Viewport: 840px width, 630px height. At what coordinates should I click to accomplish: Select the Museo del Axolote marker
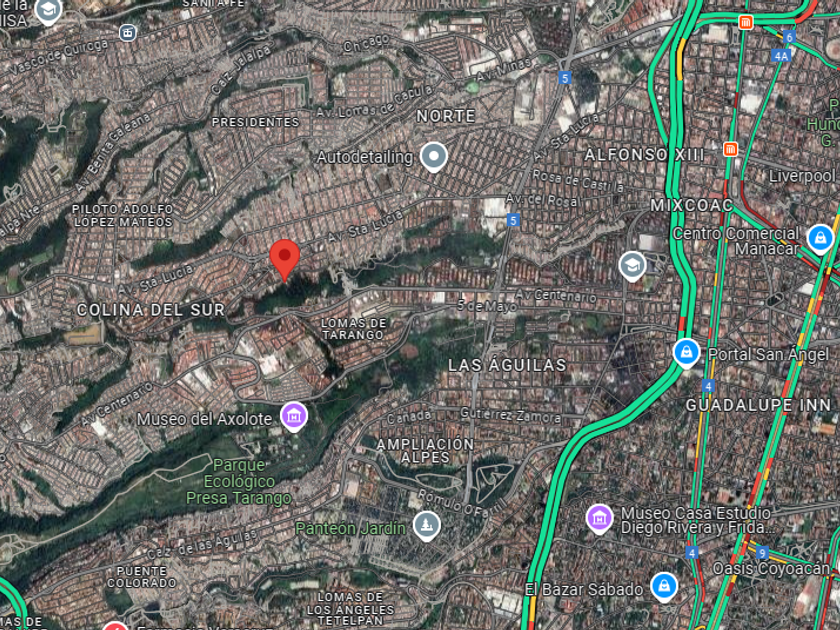click(x=294, y=417)
